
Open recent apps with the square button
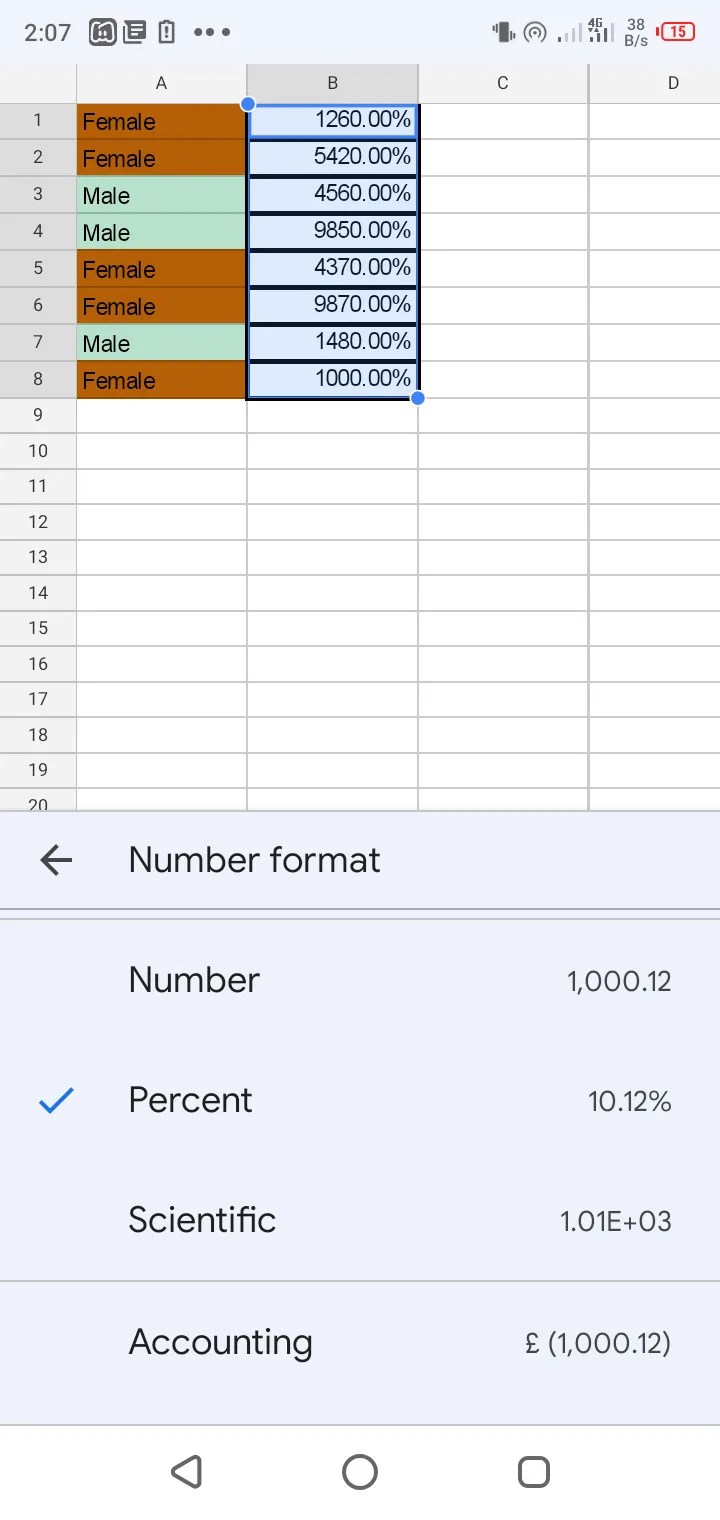click(533, 1471)
